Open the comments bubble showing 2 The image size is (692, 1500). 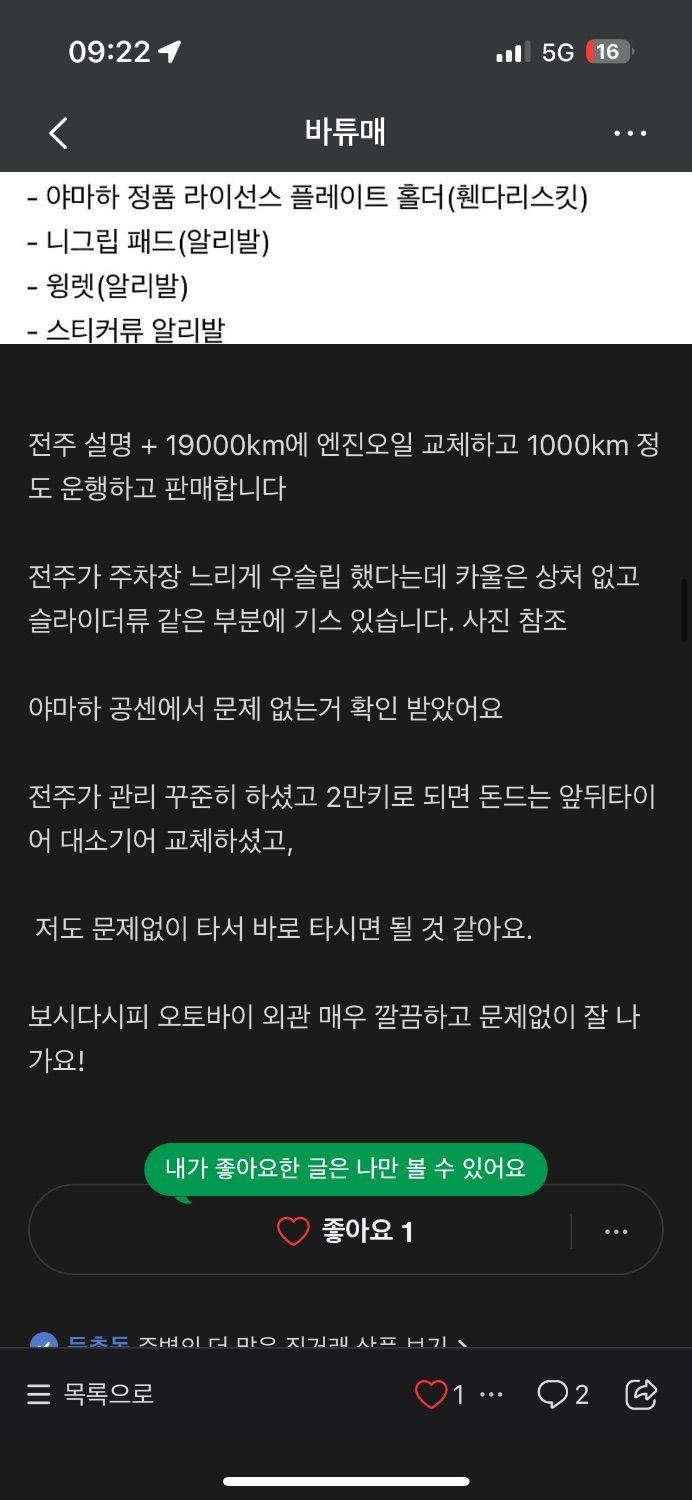[x=562, y=1394]
